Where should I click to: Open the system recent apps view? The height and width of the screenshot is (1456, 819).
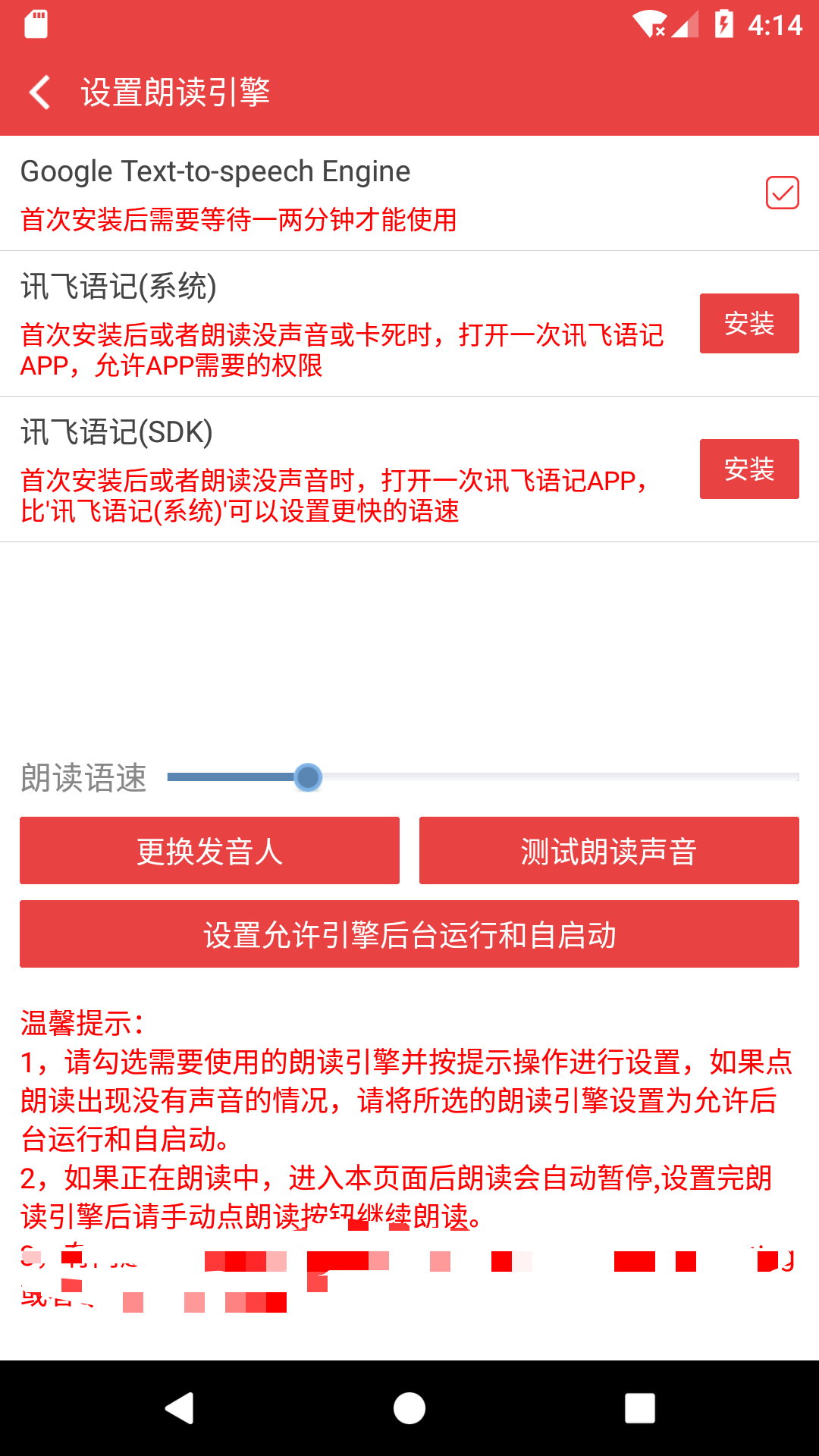639,1408
